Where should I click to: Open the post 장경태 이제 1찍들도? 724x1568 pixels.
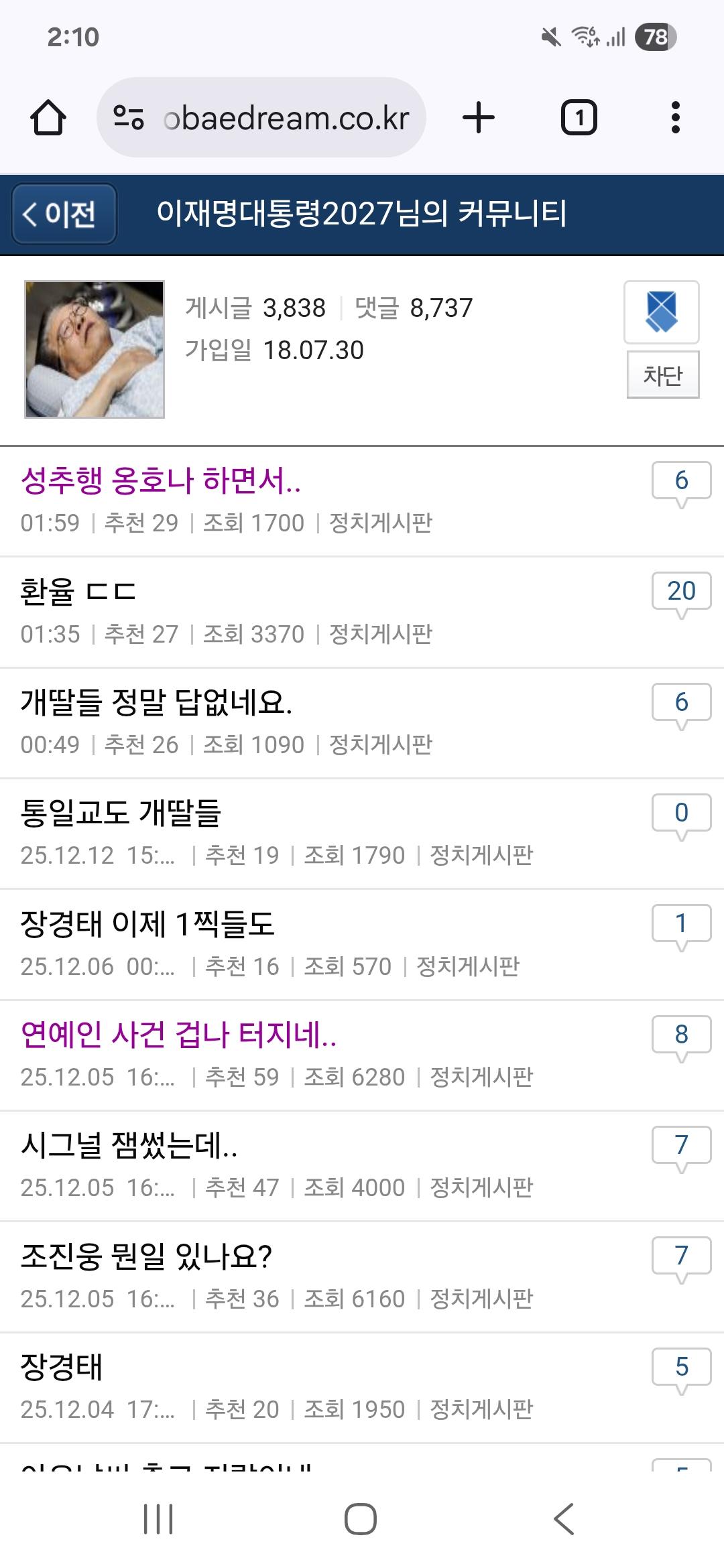click(147, 924)
